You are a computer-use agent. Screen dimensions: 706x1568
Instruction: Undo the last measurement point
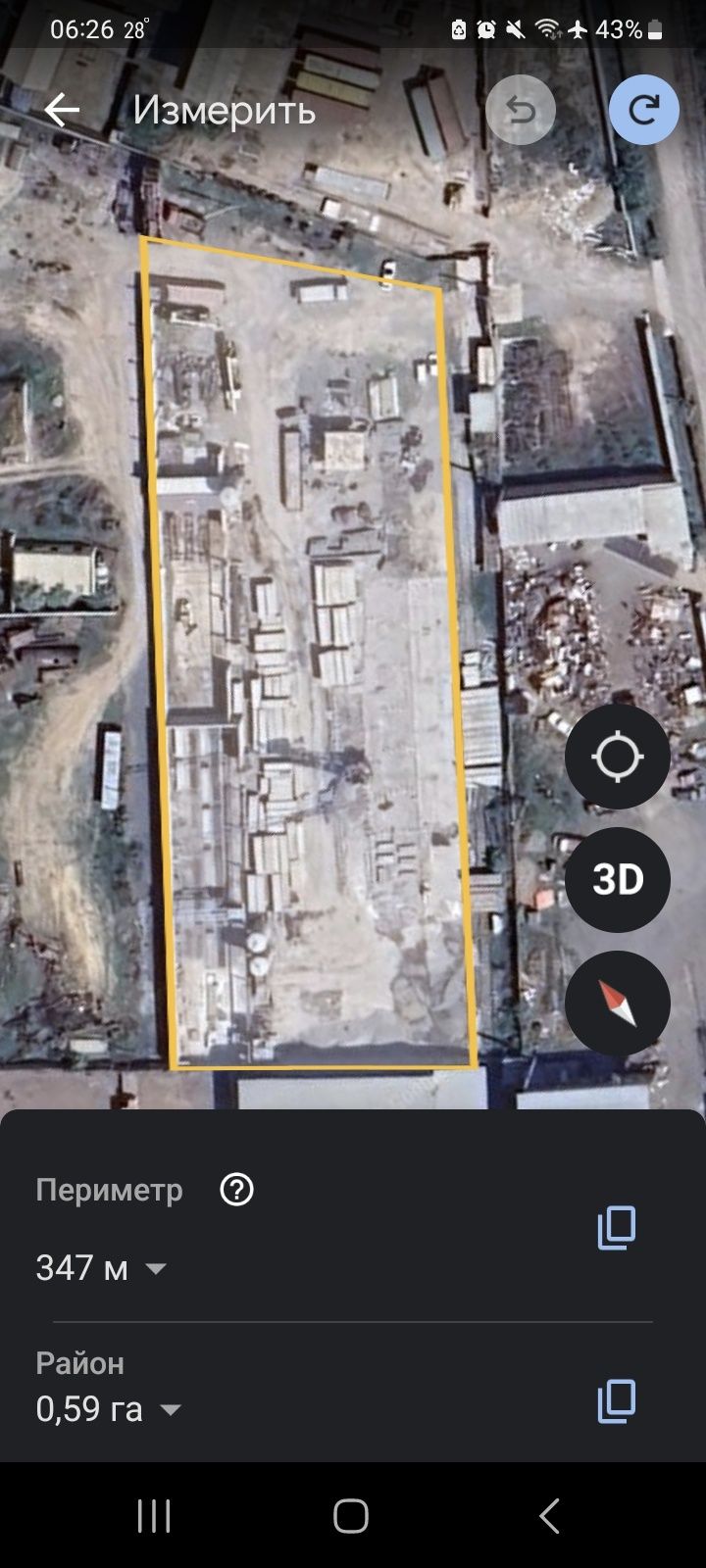point(520,111)
